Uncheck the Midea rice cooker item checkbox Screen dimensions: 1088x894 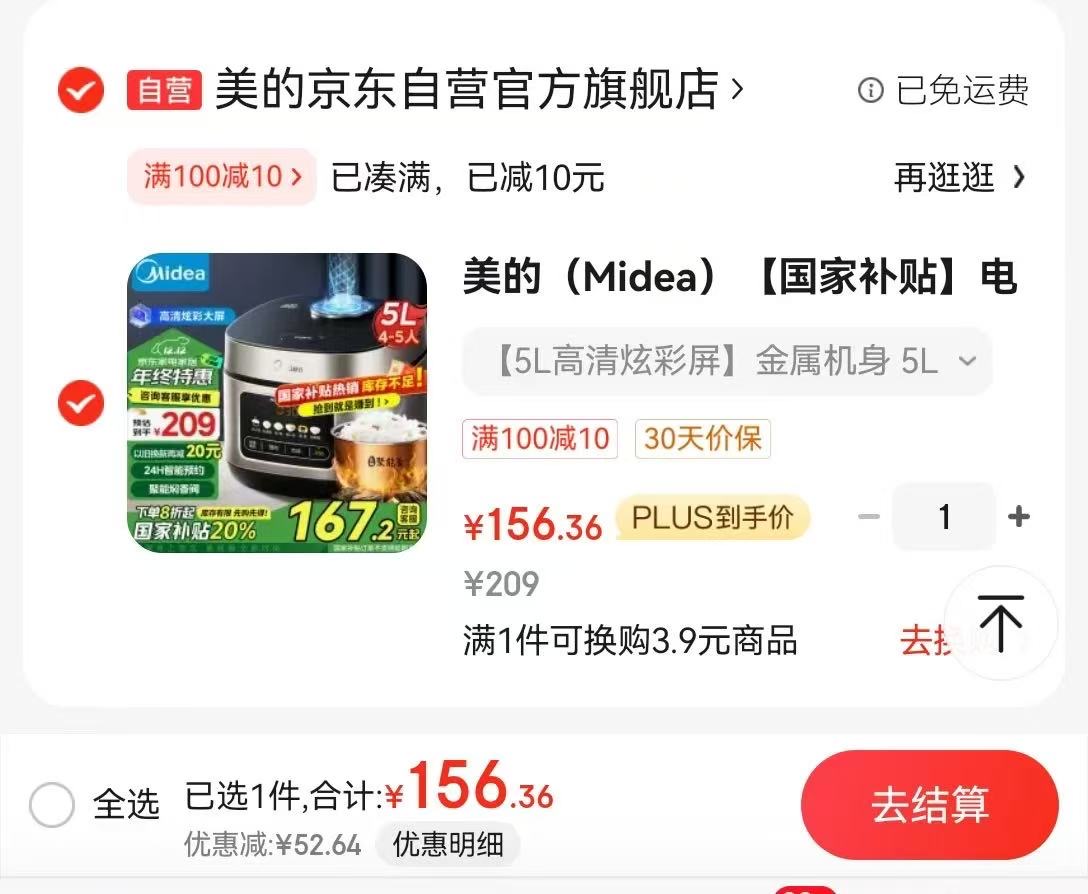pyautogui.click(x=80, y=404)
